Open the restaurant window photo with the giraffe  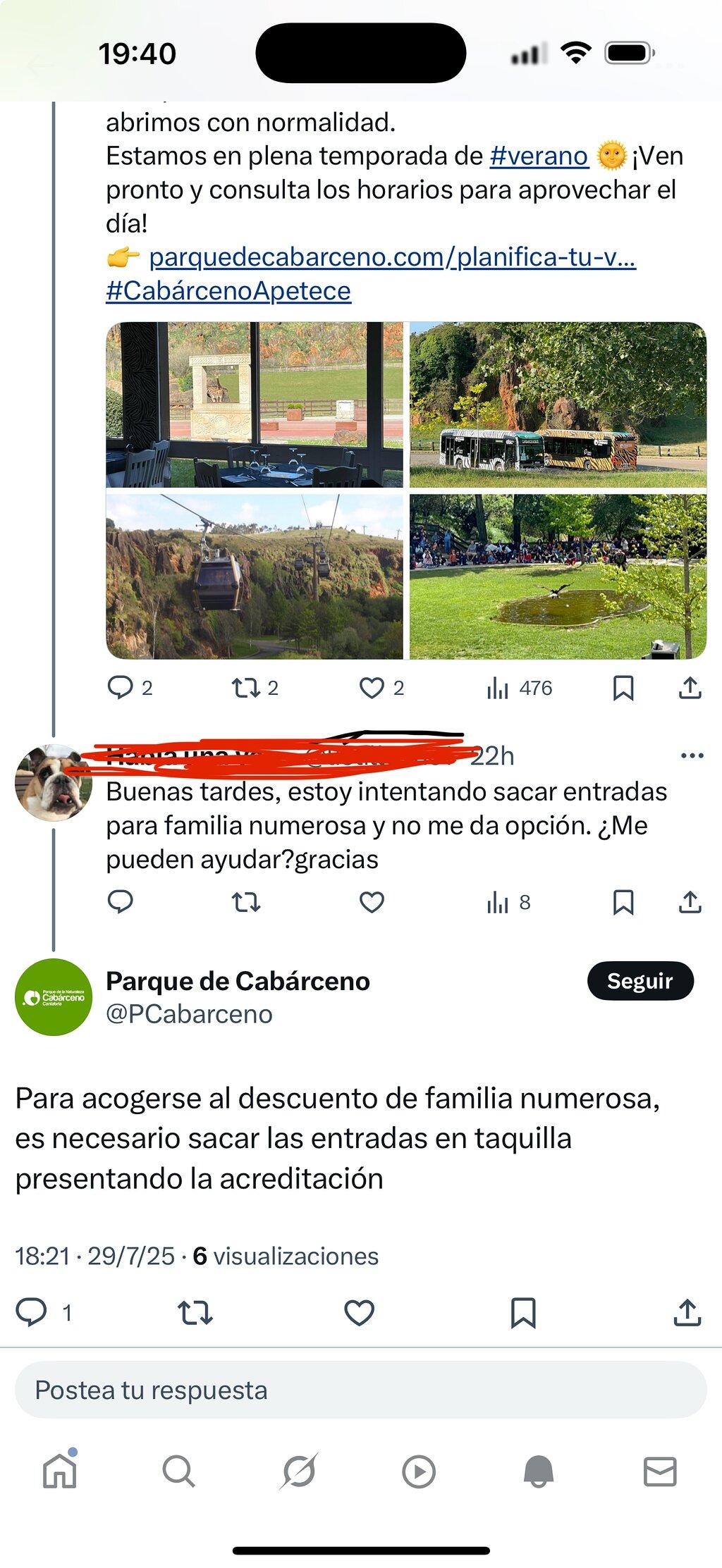[x=255, y=405]
